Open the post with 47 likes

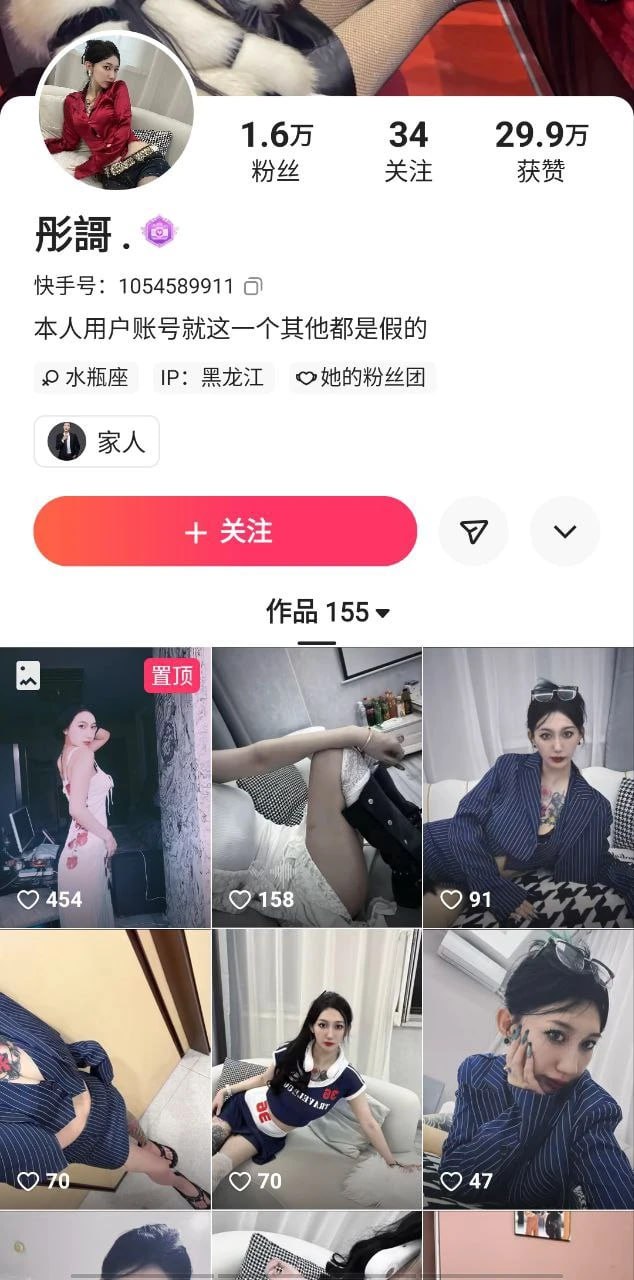[x=528, y=1068]
